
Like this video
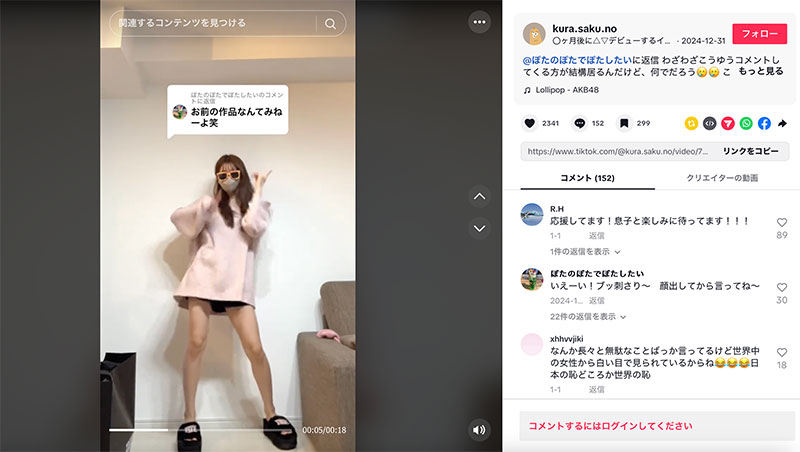point(530,123)
